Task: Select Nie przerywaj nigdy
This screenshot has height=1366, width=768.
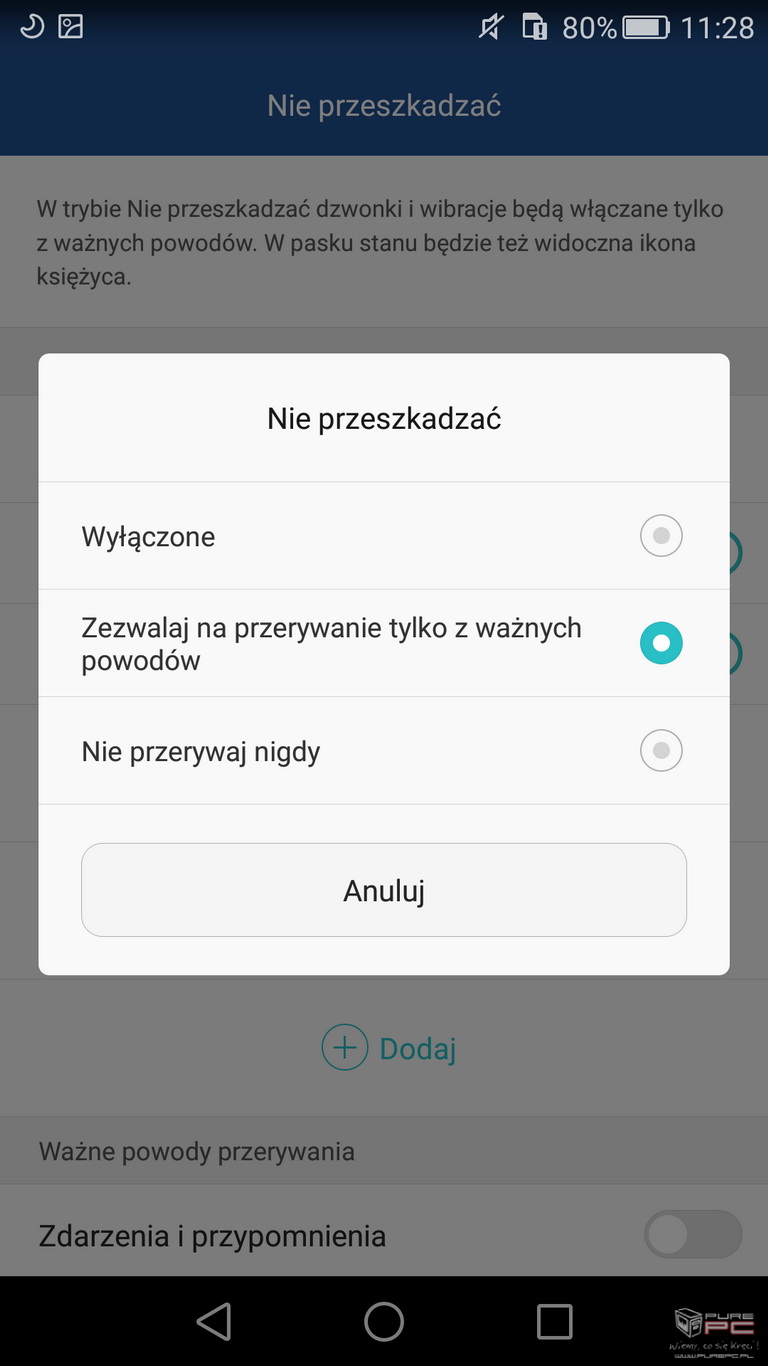Action: [x=660, y=751]
